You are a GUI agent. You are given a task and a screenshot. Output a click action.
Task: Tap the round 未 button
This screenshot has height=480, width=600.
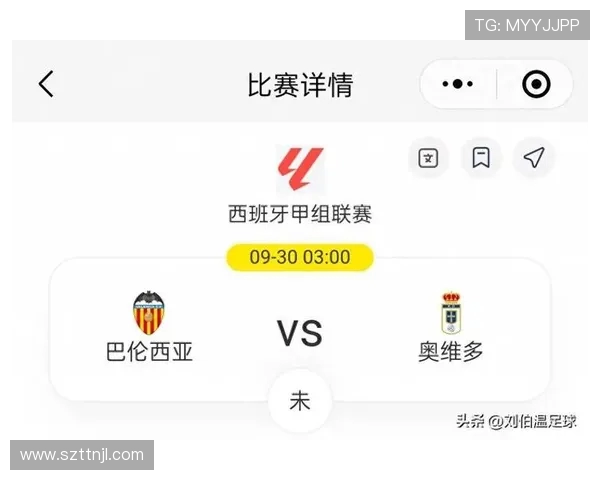point(299,401)
